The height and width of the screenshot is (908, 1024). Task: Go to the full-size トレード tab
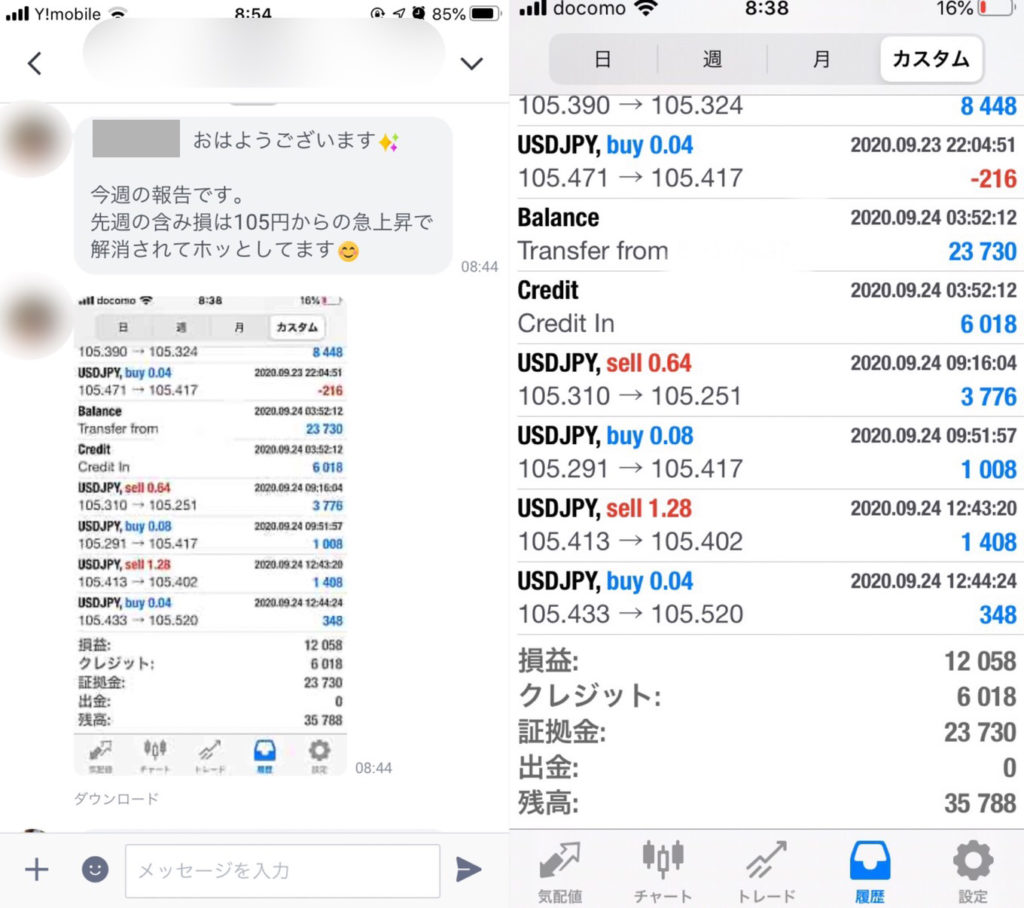[x=766, y=870]
